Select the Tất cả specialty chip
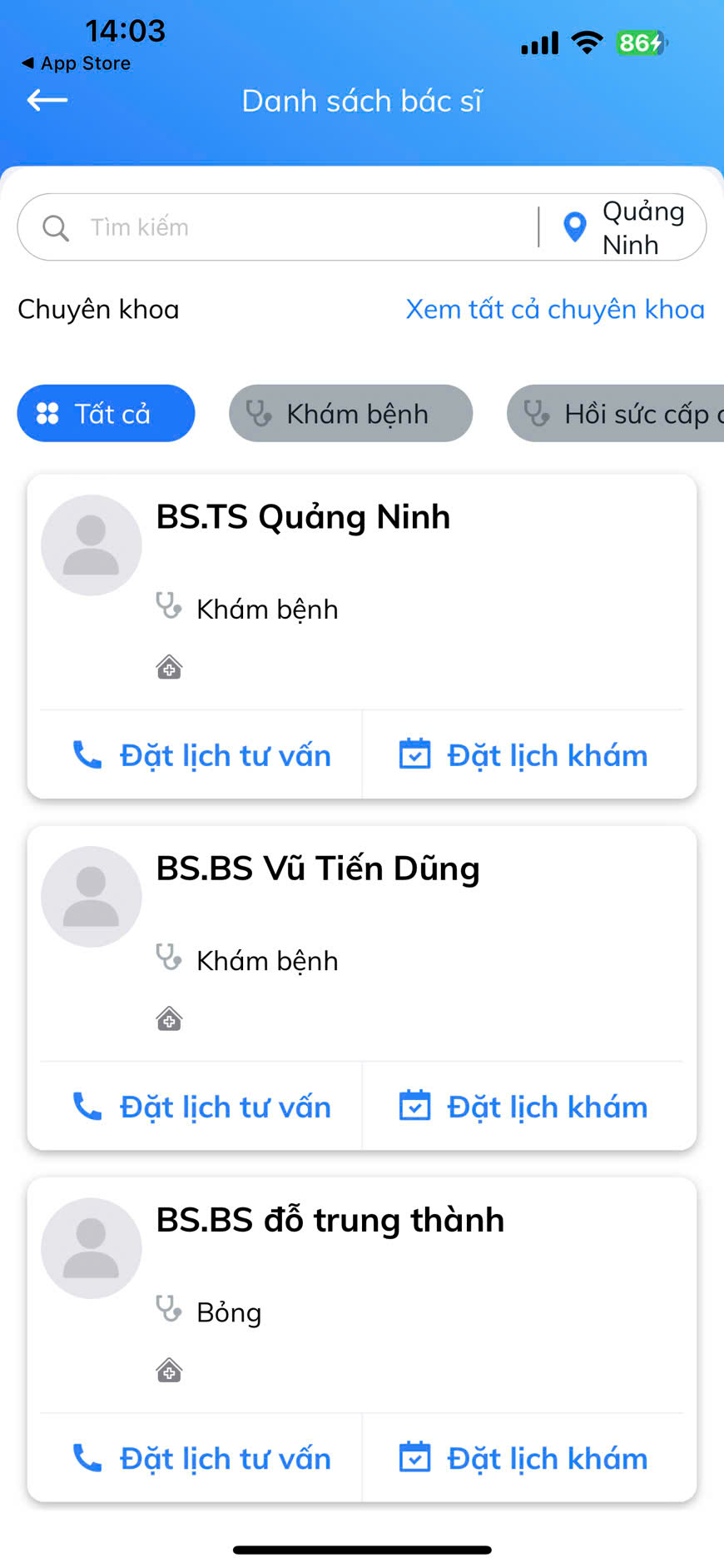 (x=106, y=414)
